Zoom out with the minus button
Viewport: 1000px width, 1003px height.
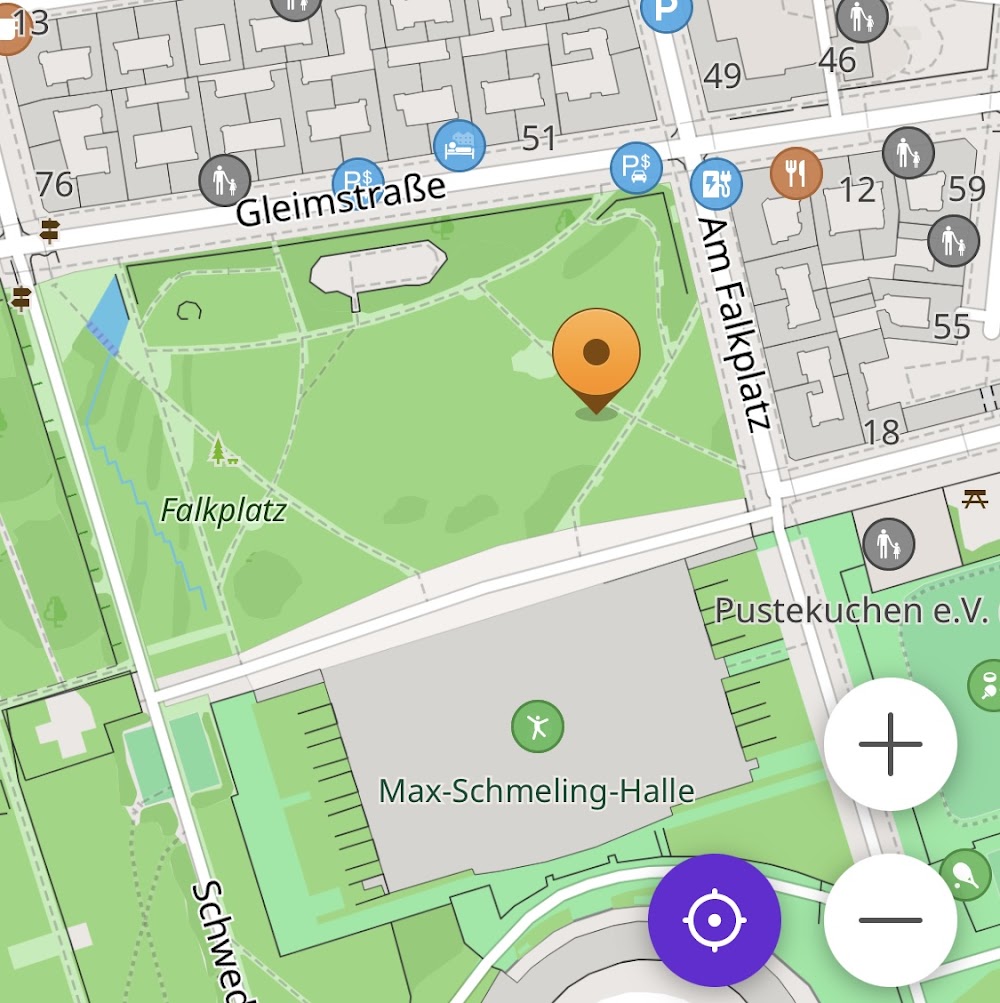(890, 920)
